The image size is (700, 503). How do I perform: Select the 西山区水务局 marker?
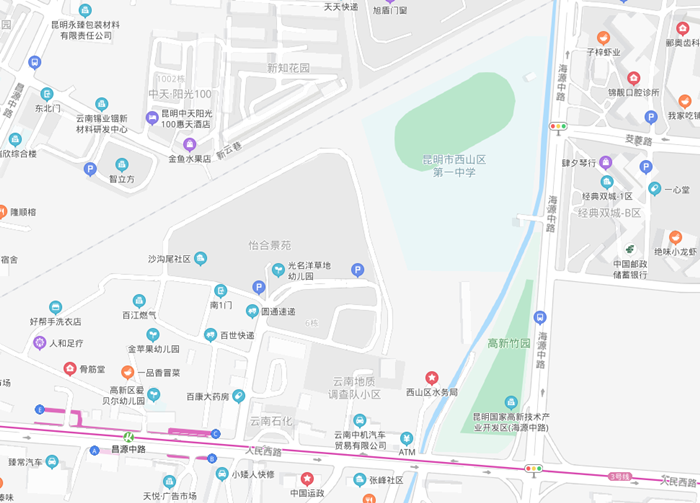click(x=432, y=377)
